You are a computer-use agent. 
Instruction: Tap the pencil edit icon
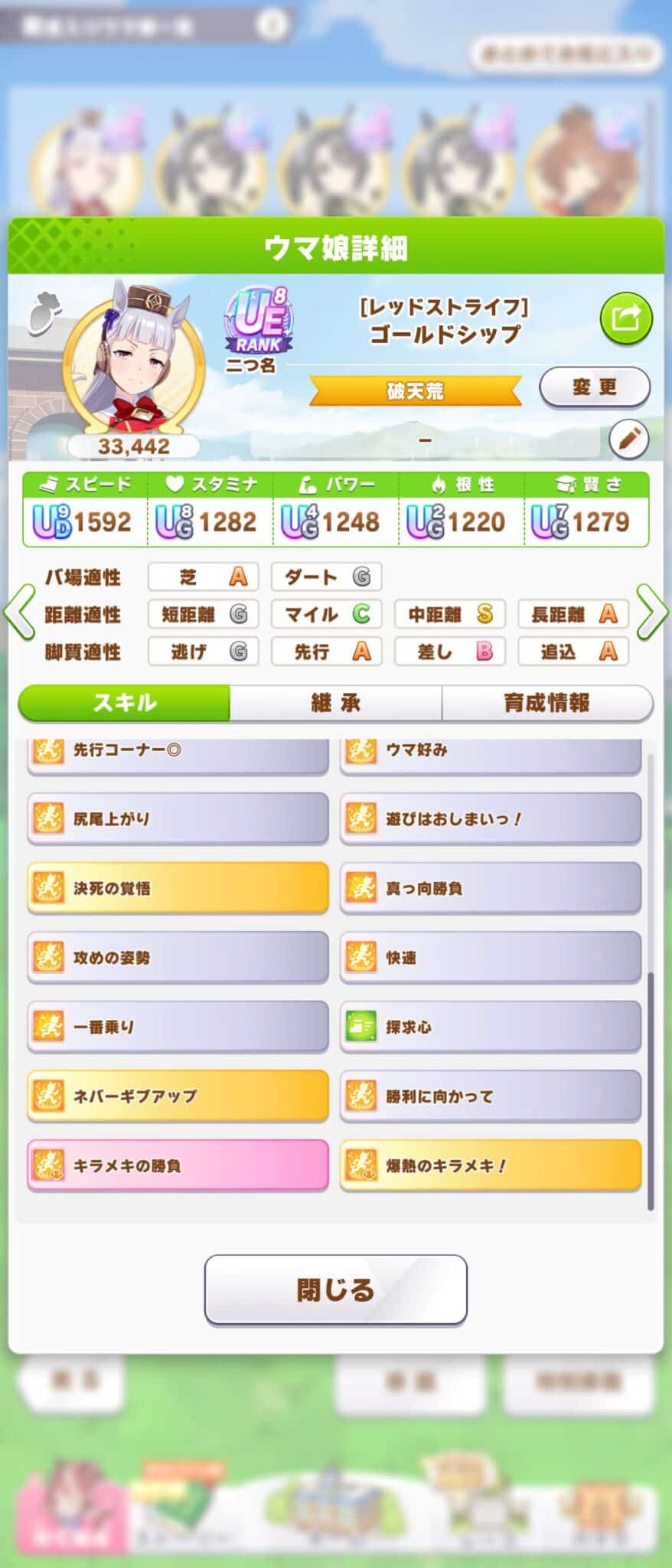(628, 439)
